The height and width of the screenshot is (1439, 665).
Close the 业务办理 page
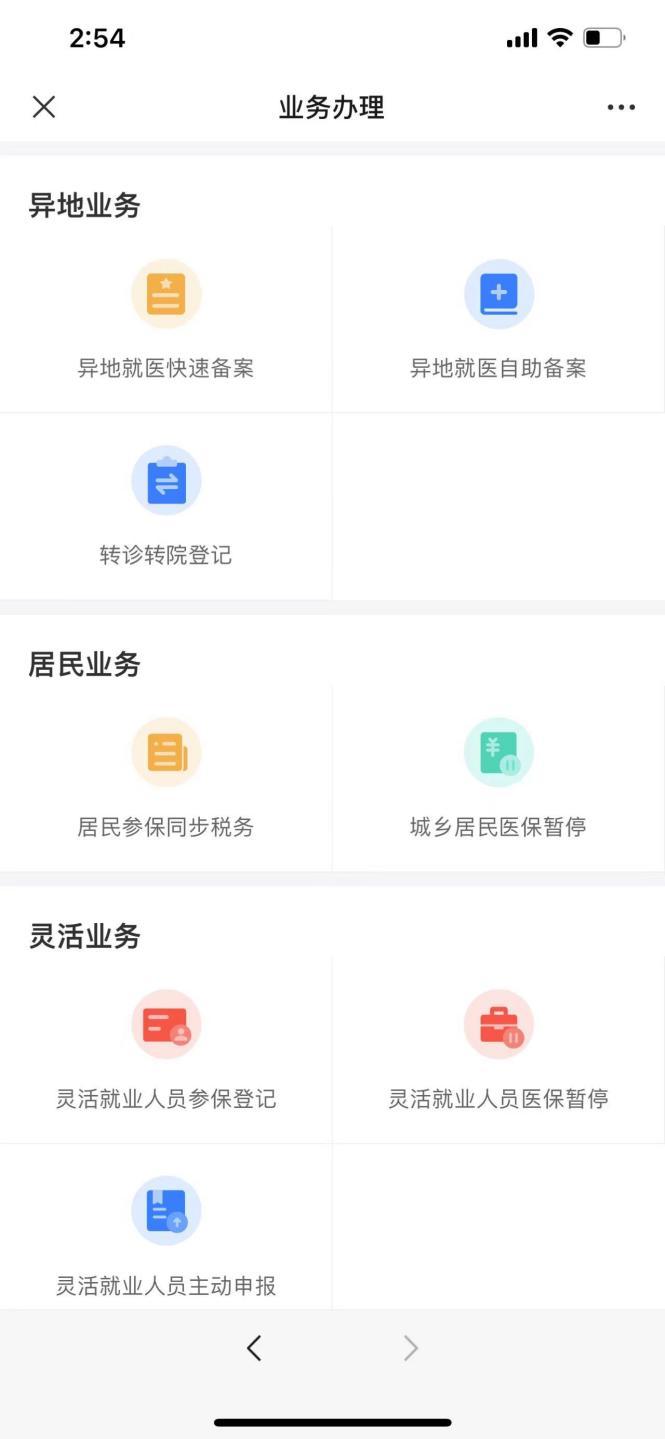click(x=44, y=107)
